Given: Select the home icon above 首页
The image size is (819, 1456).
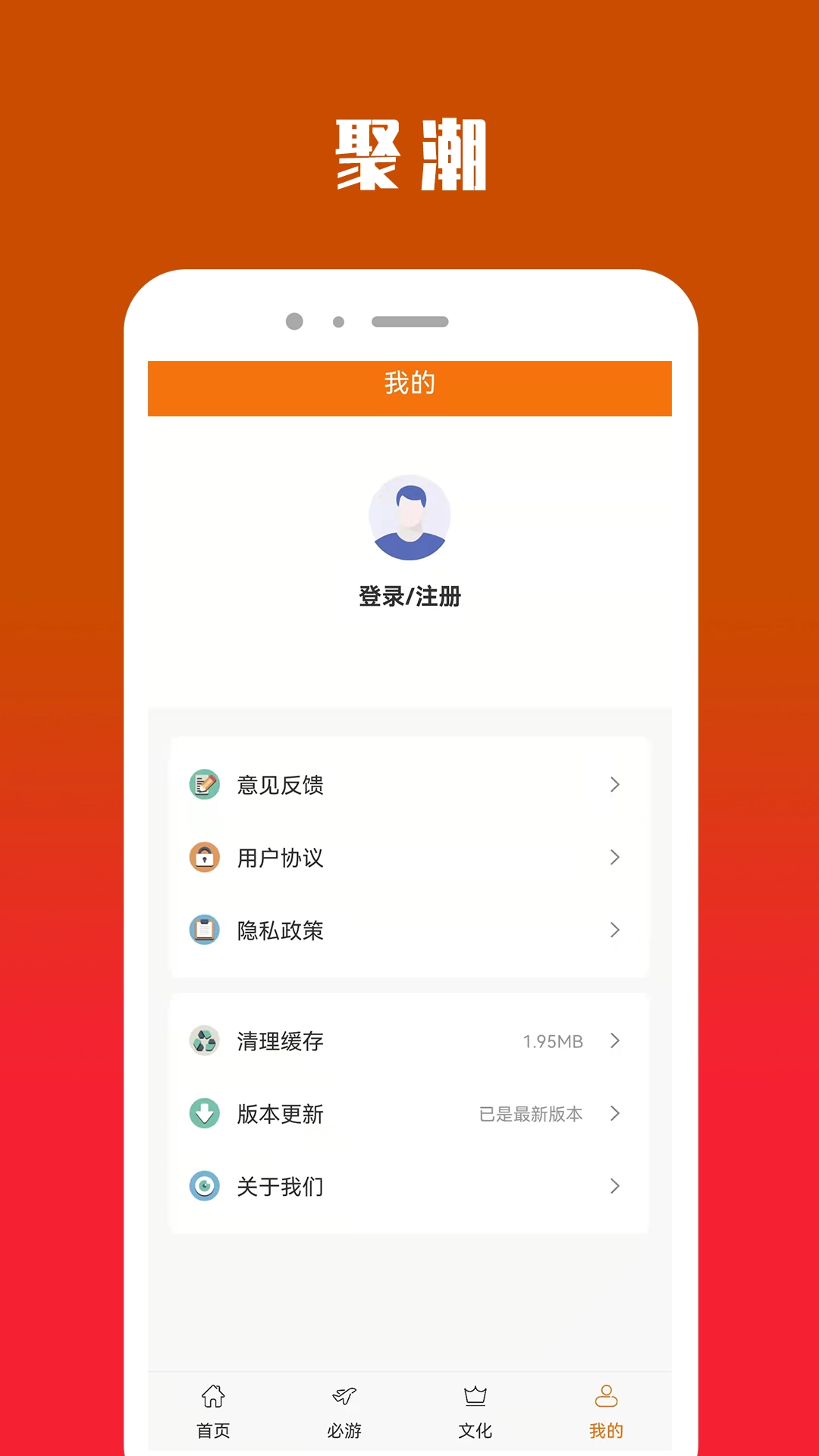Looking at the screenshot, I should click(212, 1396).
